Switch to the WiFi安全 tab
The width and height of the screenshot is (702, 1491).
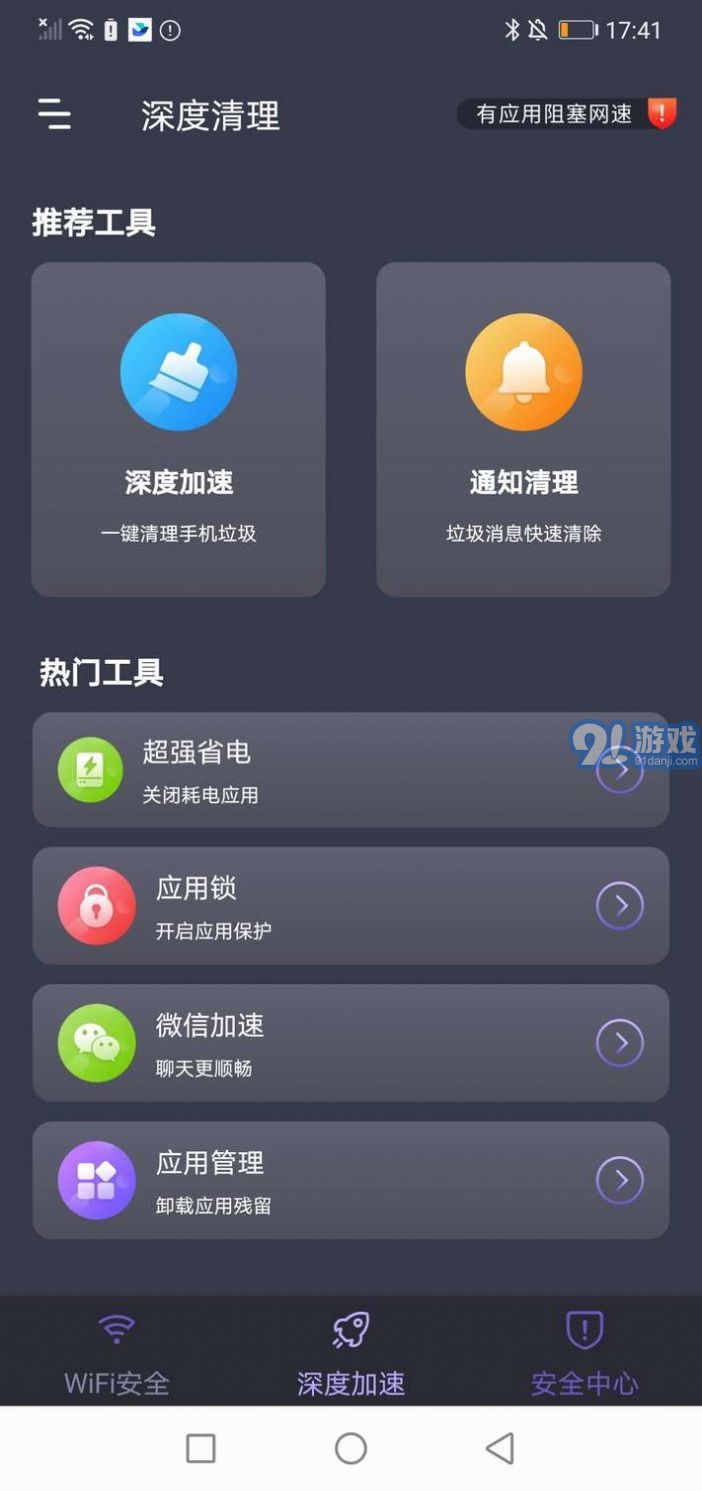(117, 1355)
